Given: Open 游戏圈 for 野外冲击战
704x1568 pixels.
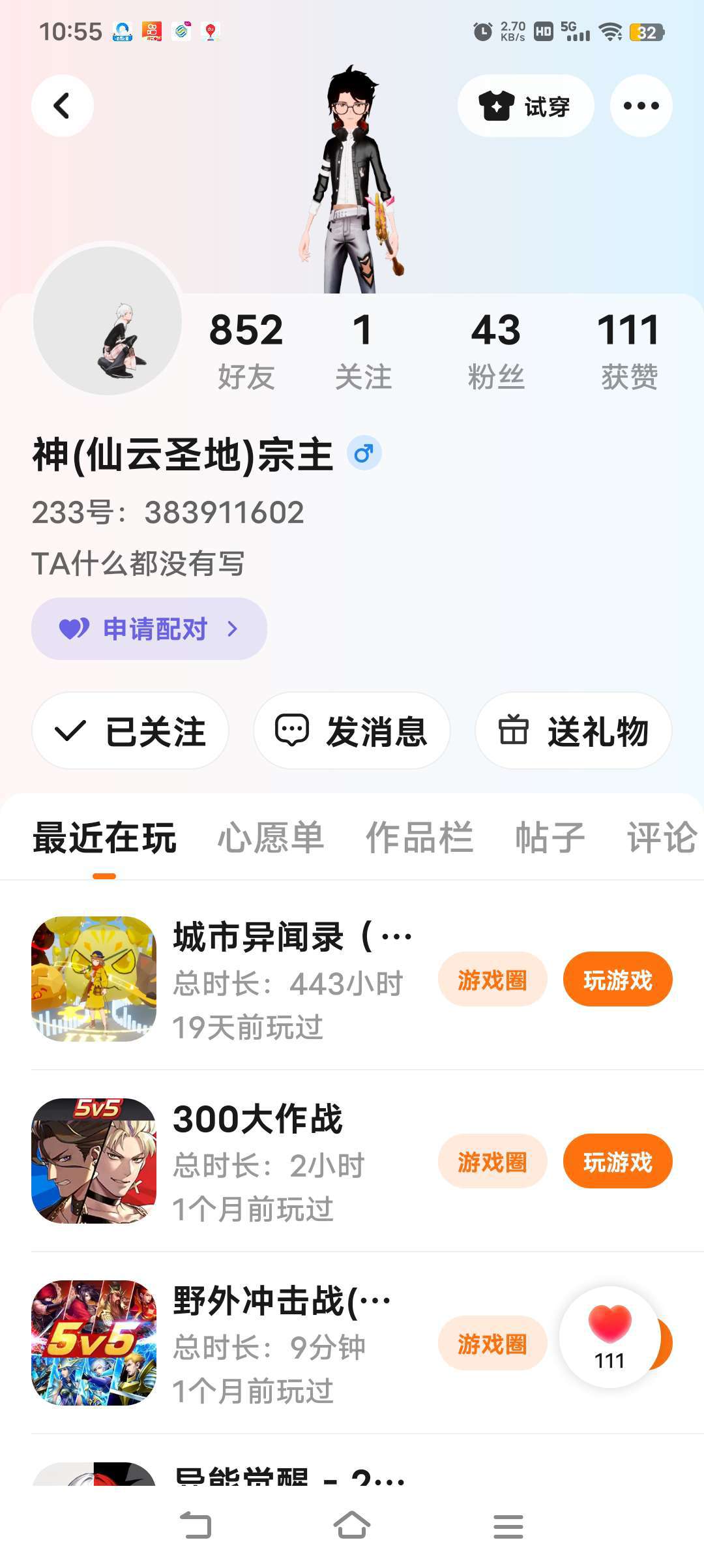Looking at the screenshot, I should tap(492, 1343).
